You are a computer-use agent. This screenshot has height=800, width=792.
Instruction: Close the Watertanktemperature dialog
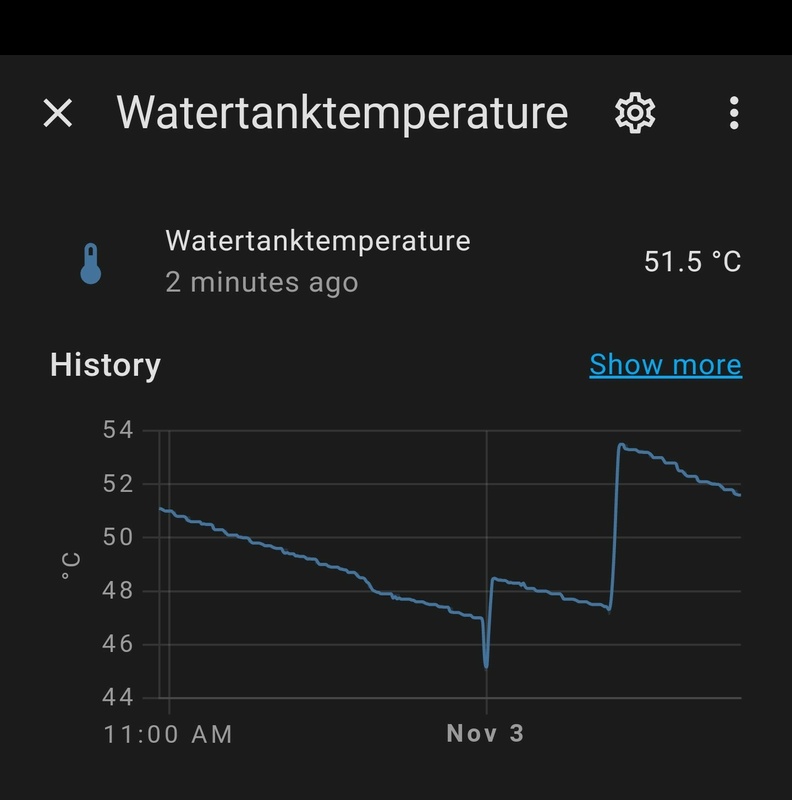click(x=58, y=113)
